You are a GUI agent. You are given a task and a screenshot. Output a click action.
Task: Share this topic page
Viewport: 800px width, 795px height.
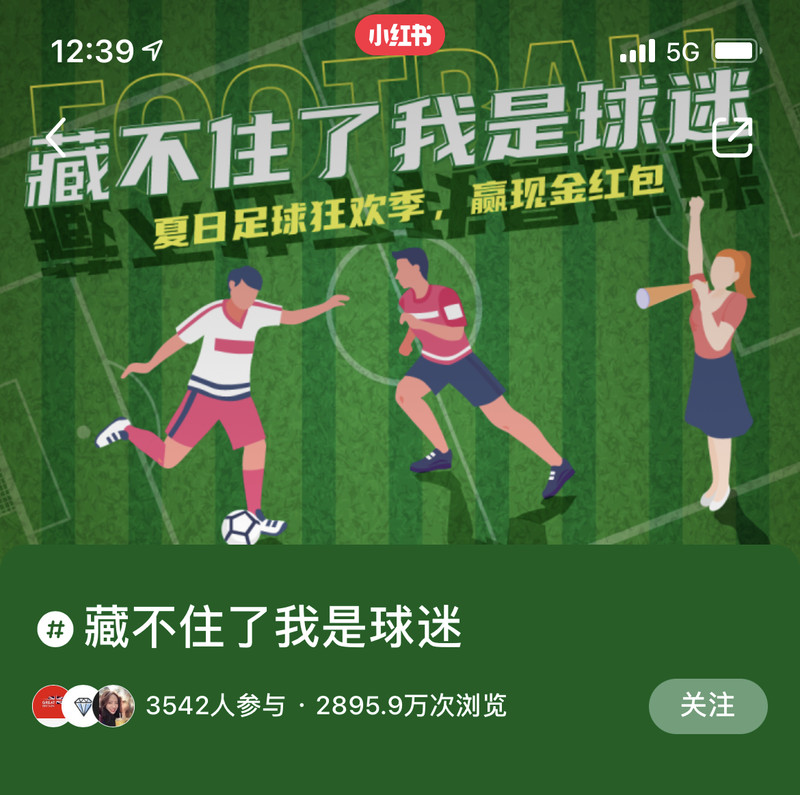[732, 137]
